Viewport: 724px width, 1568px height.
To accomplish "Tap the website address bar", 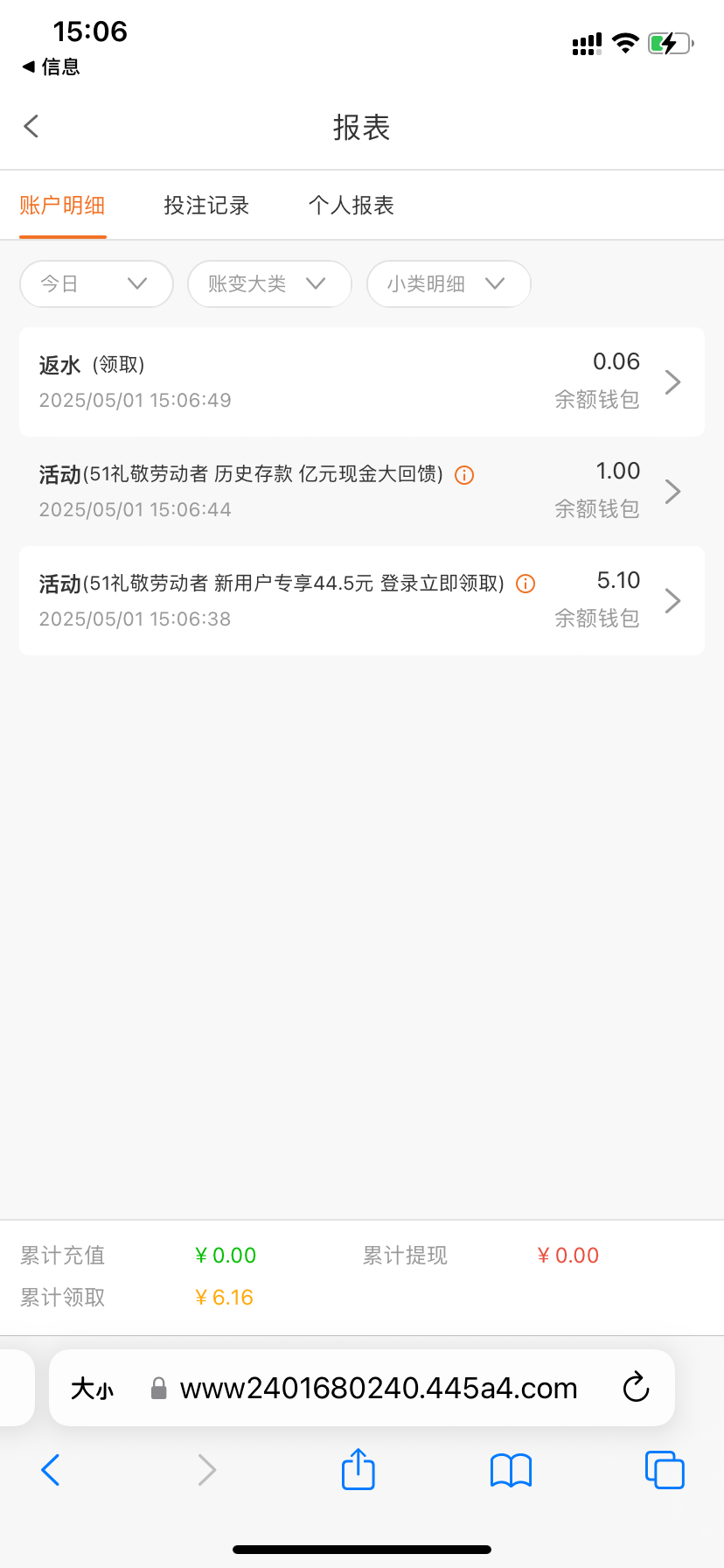I will pyautogui.click(x=378, y=1389).
